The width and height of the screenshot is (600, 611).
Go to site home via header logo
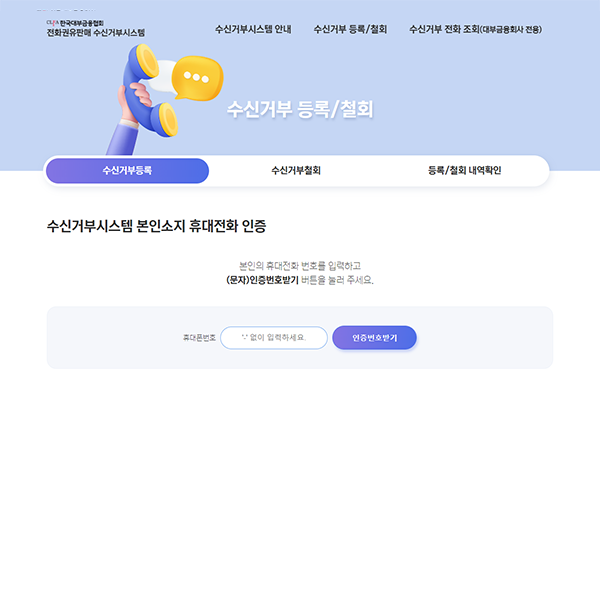95,28
